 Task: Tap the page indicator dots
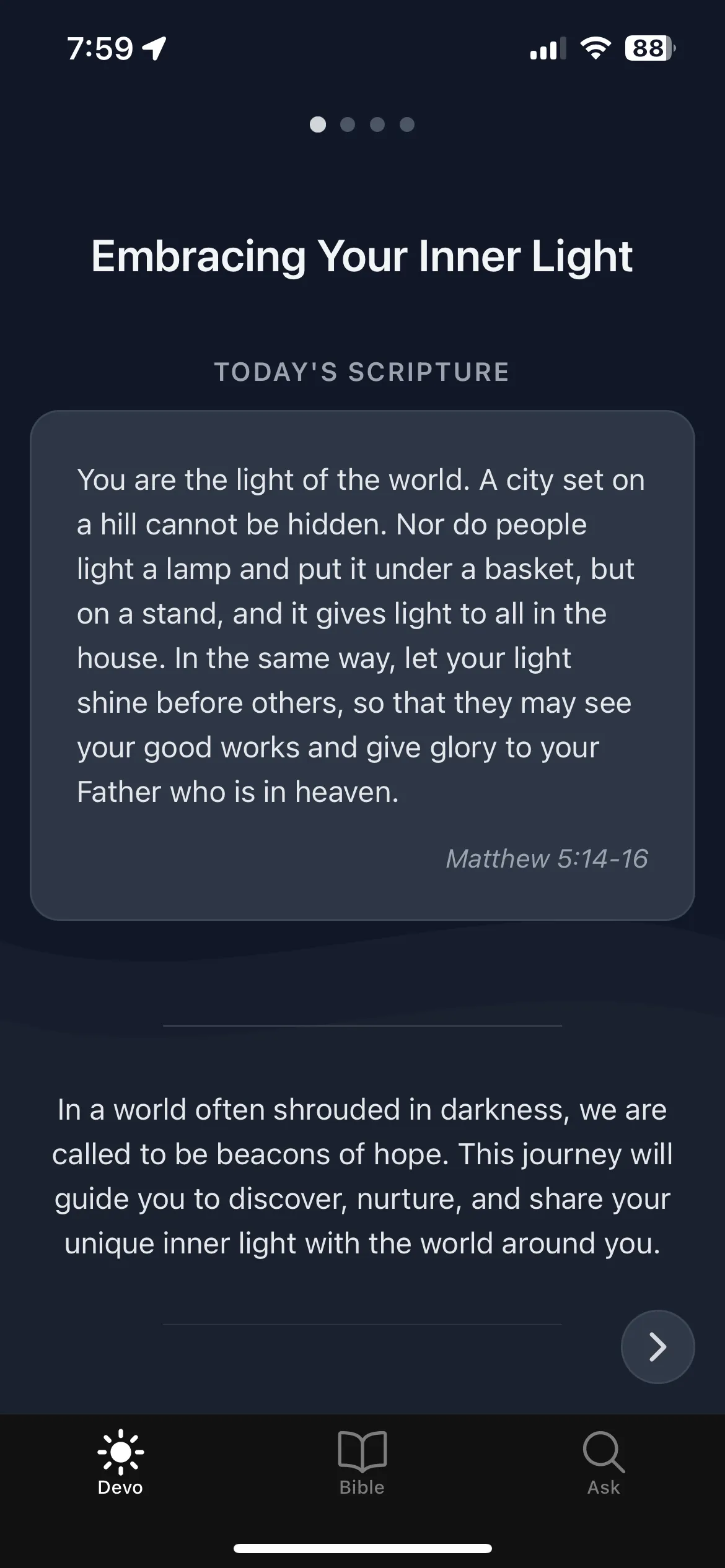[362, 124]
